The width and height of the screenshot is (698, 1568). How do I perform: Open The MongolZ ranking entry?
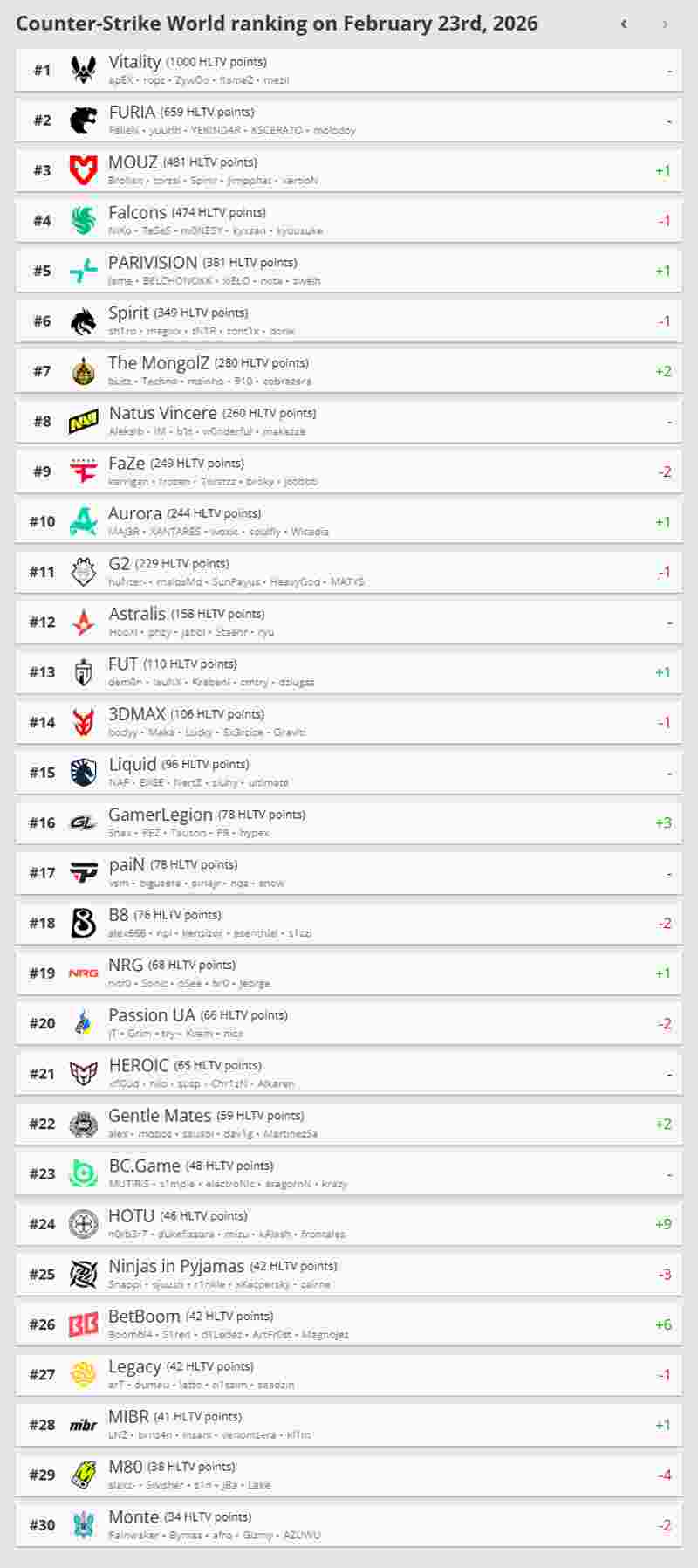pyautogui.click(x=349, y=371)
